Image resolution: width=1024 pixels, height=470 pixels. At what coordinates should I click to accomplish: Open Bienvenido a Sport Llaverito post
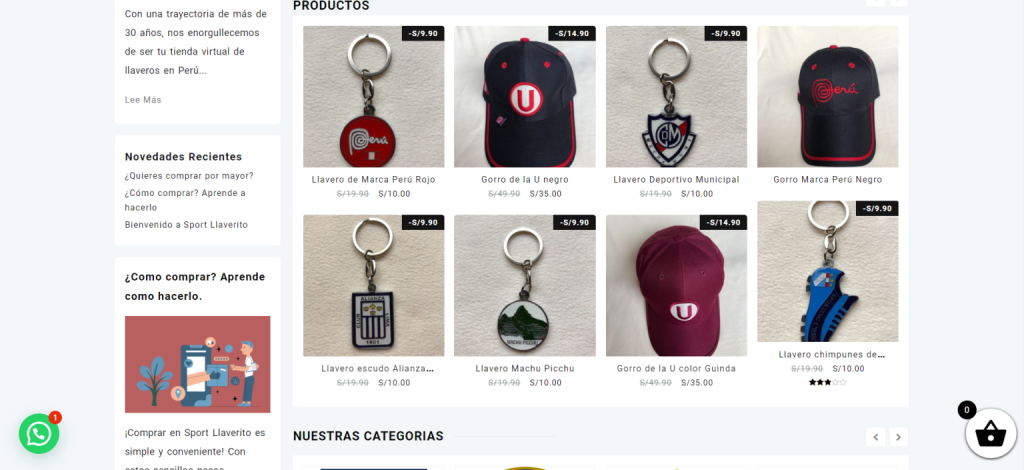click(x=186, y=225)
